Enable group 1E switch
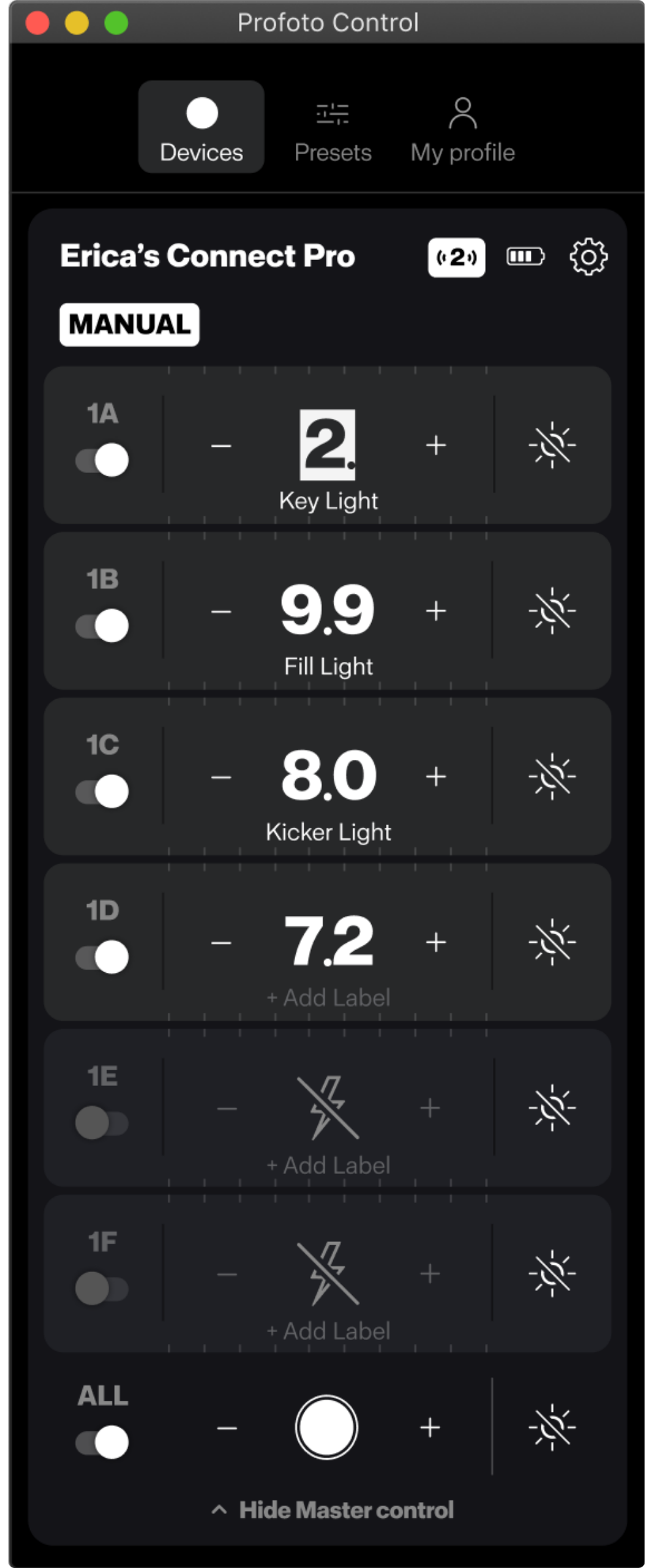 pos(103,1122)
